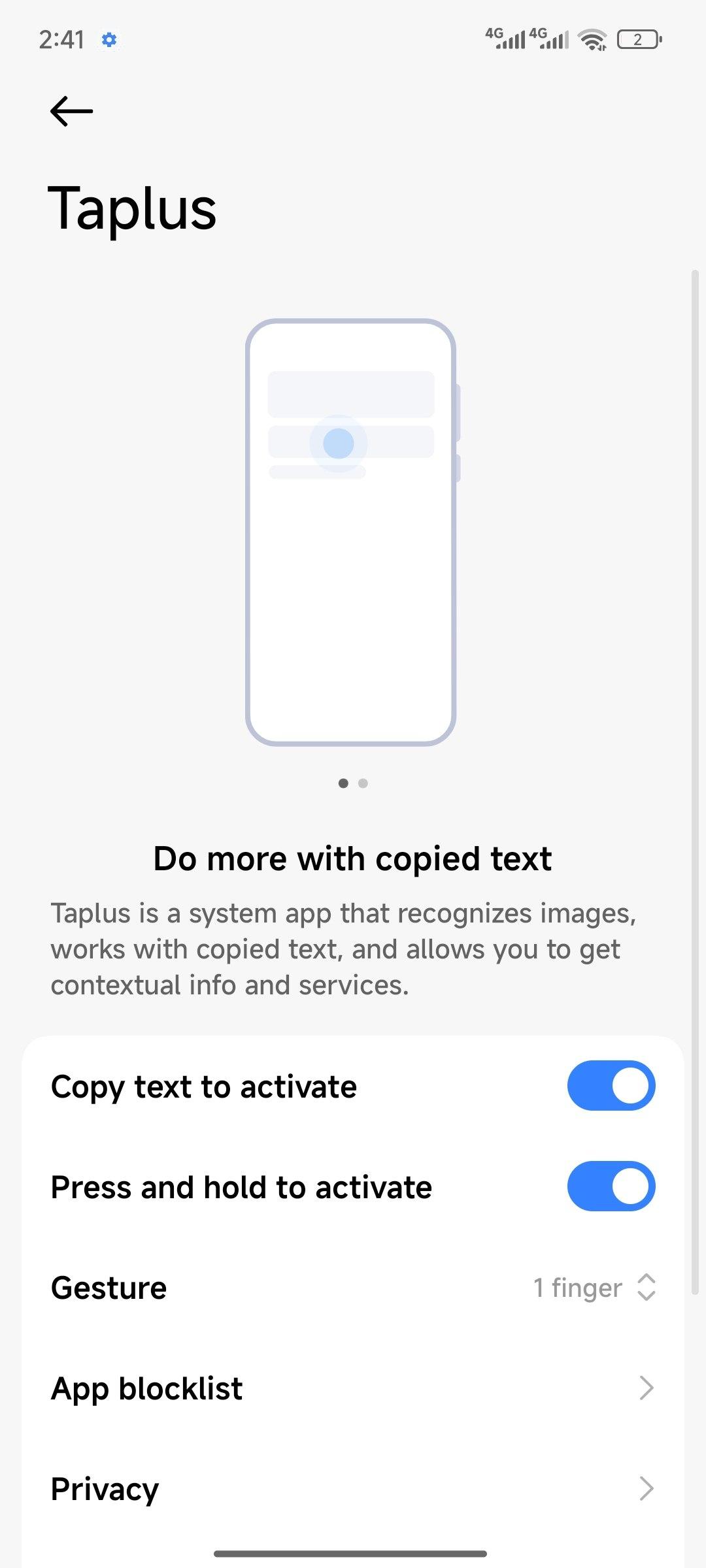Disable Press and hold to activate
This screenshot has width=706, height=1568.
(x=611, y=1186)
